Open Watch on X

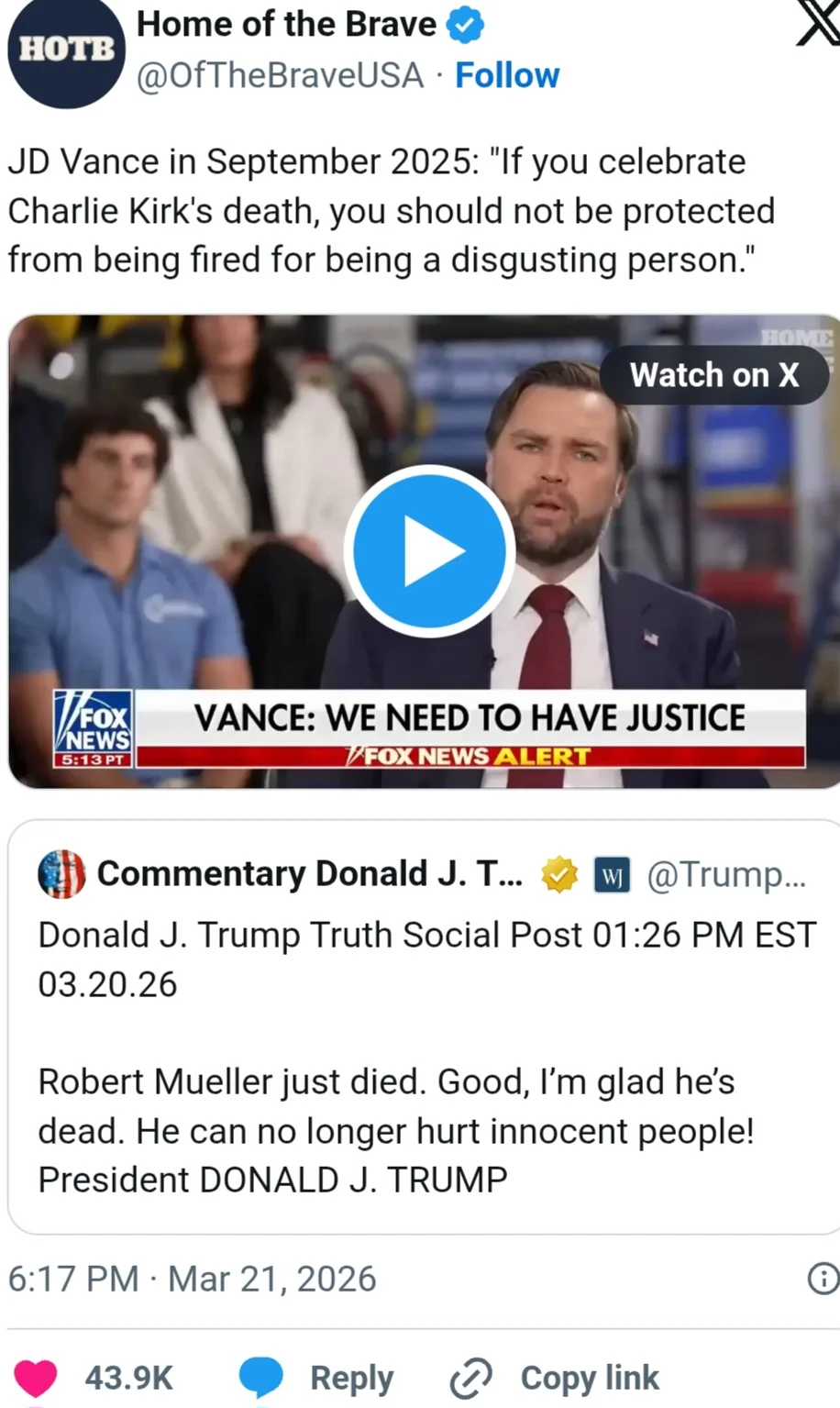pos(714,374)
